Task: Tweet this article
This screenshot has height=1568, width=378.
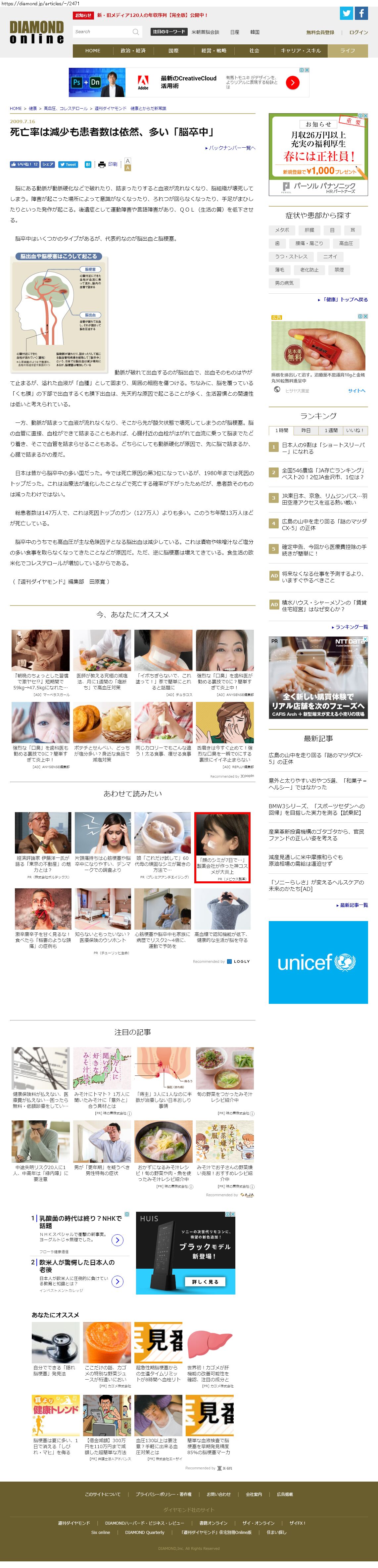Action: point(68,164)
